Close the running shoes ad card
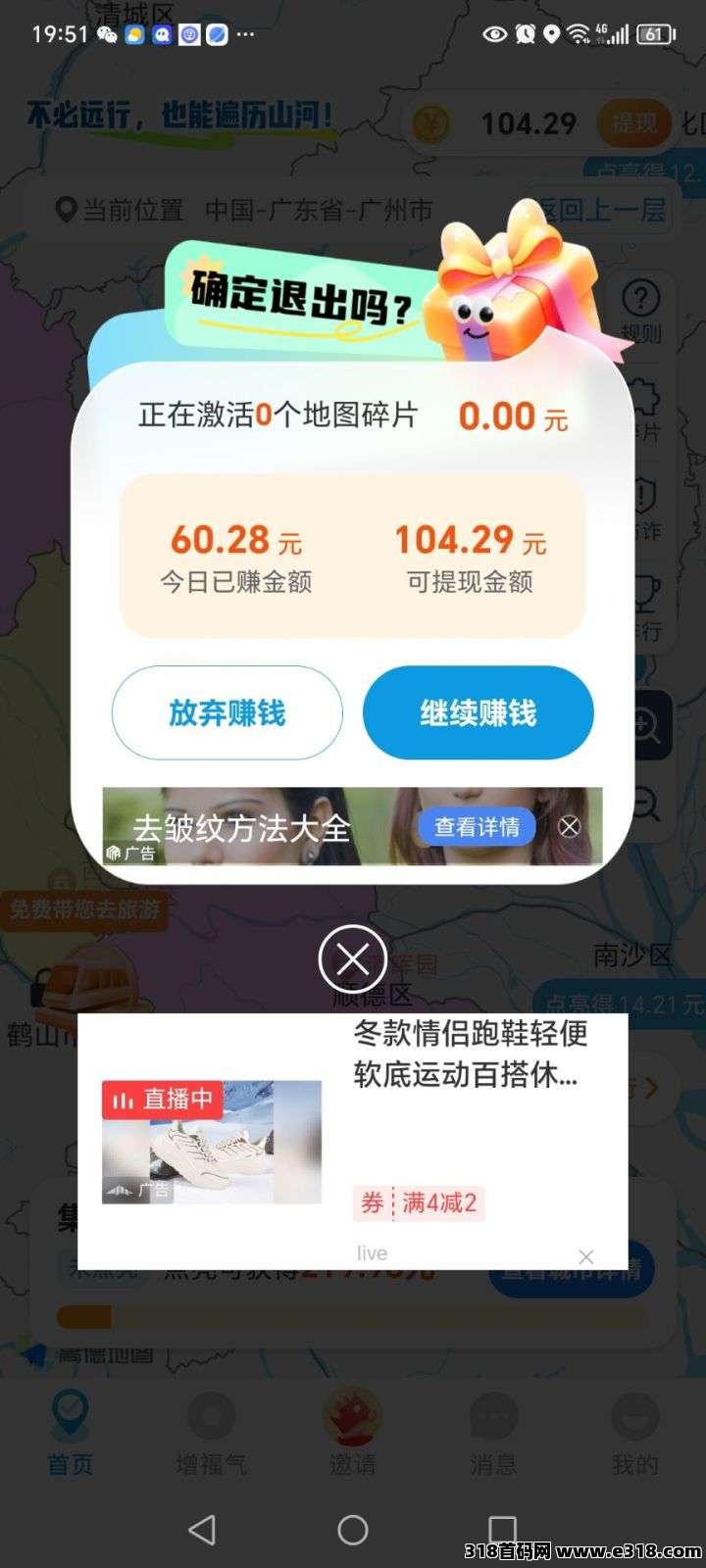 (x=585, y=1256)
